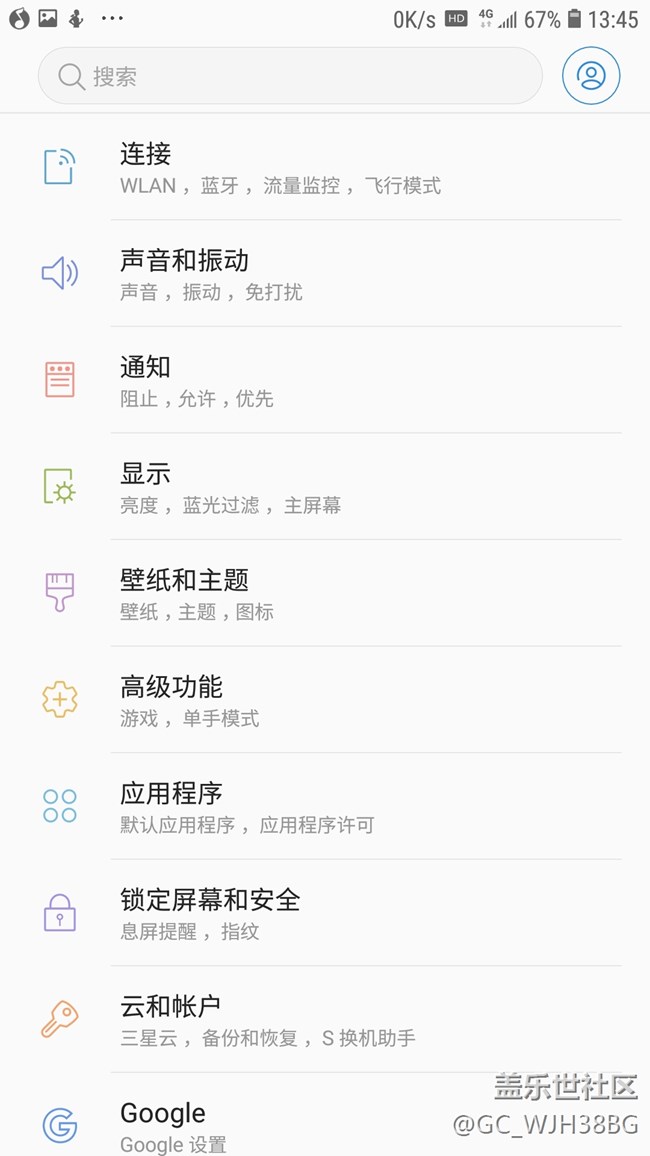This screenshot has width=650, height=1156.
Task: Open the 通知 settings row
Action: (325, 381)
